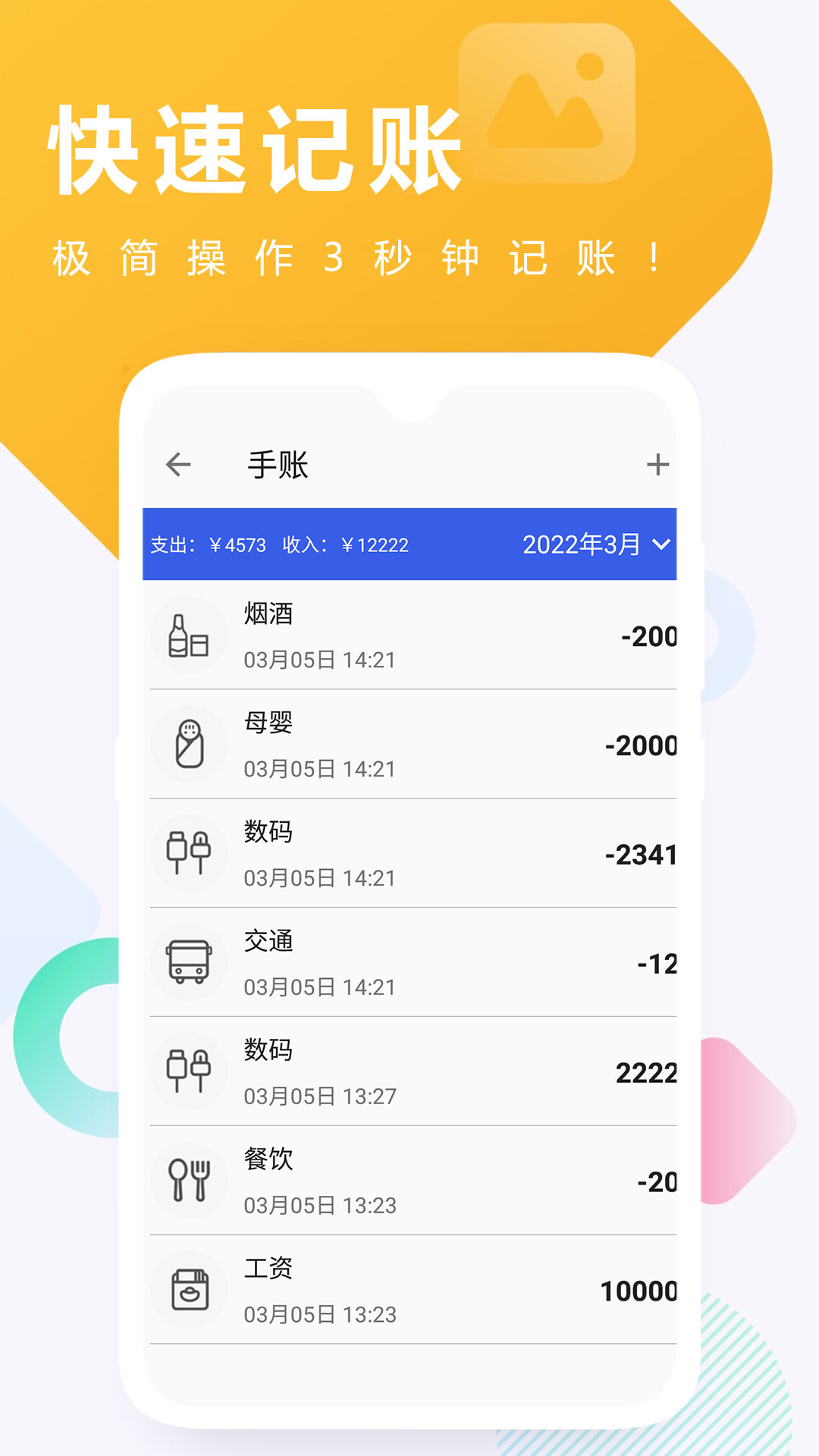
Task: Click the 交通 transportation bus icon
Action: 189,962
